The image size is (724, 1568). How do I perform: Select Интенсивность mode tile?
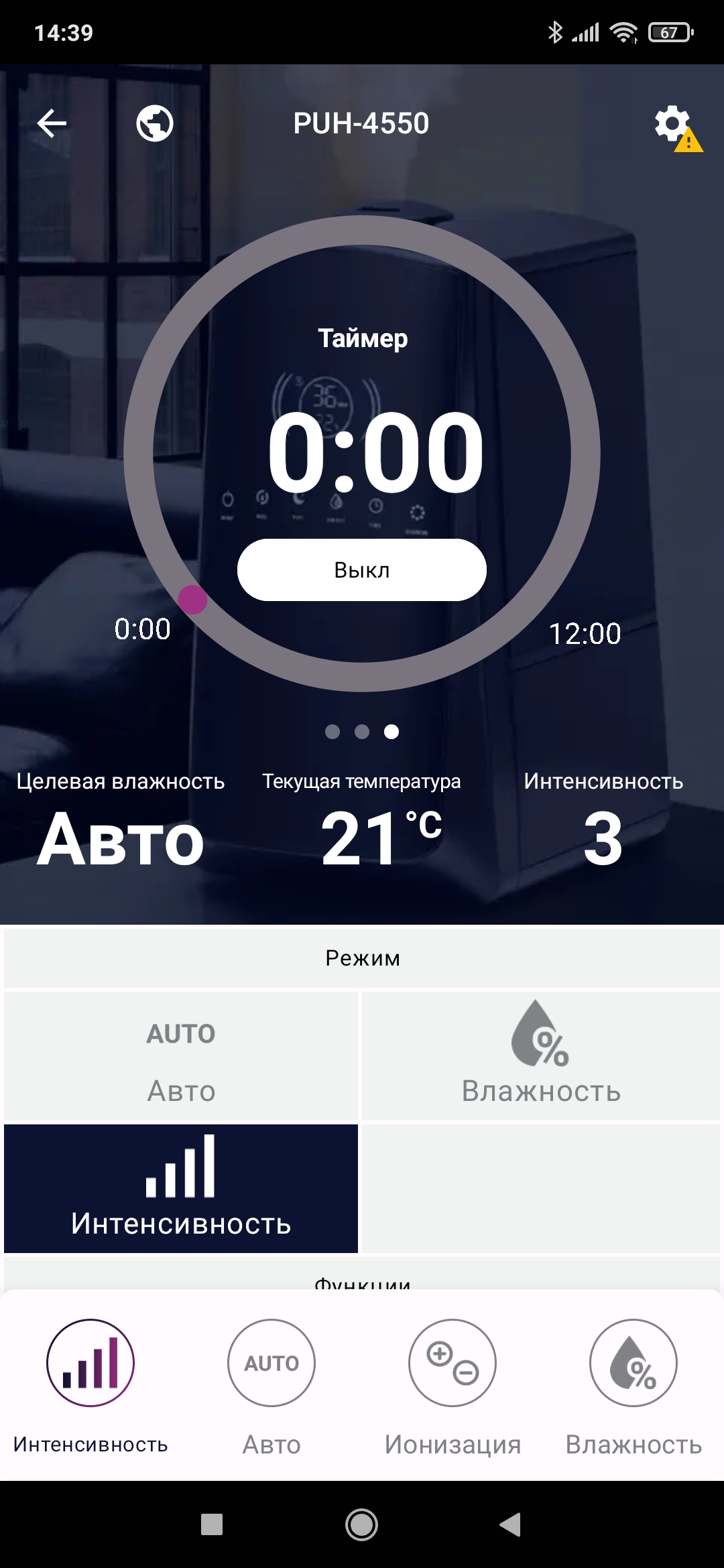[181, 1189]
